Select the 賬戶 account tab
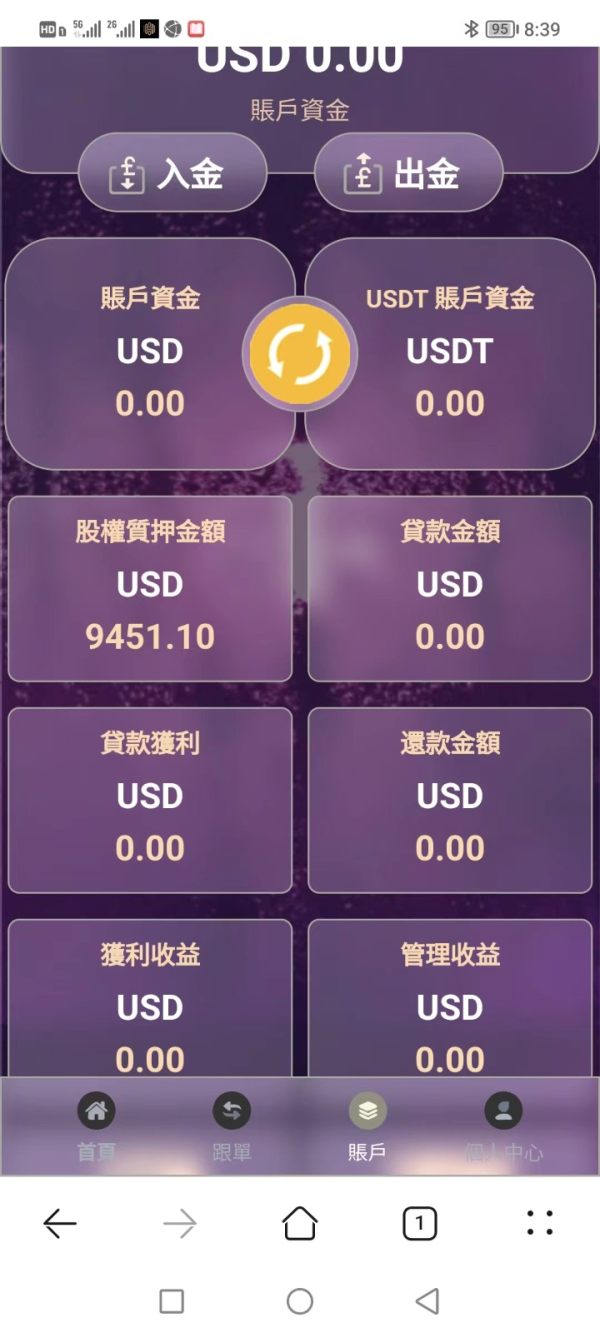Image resolution: width=600 pixels, height=1333 pixels. (368, 1126)
